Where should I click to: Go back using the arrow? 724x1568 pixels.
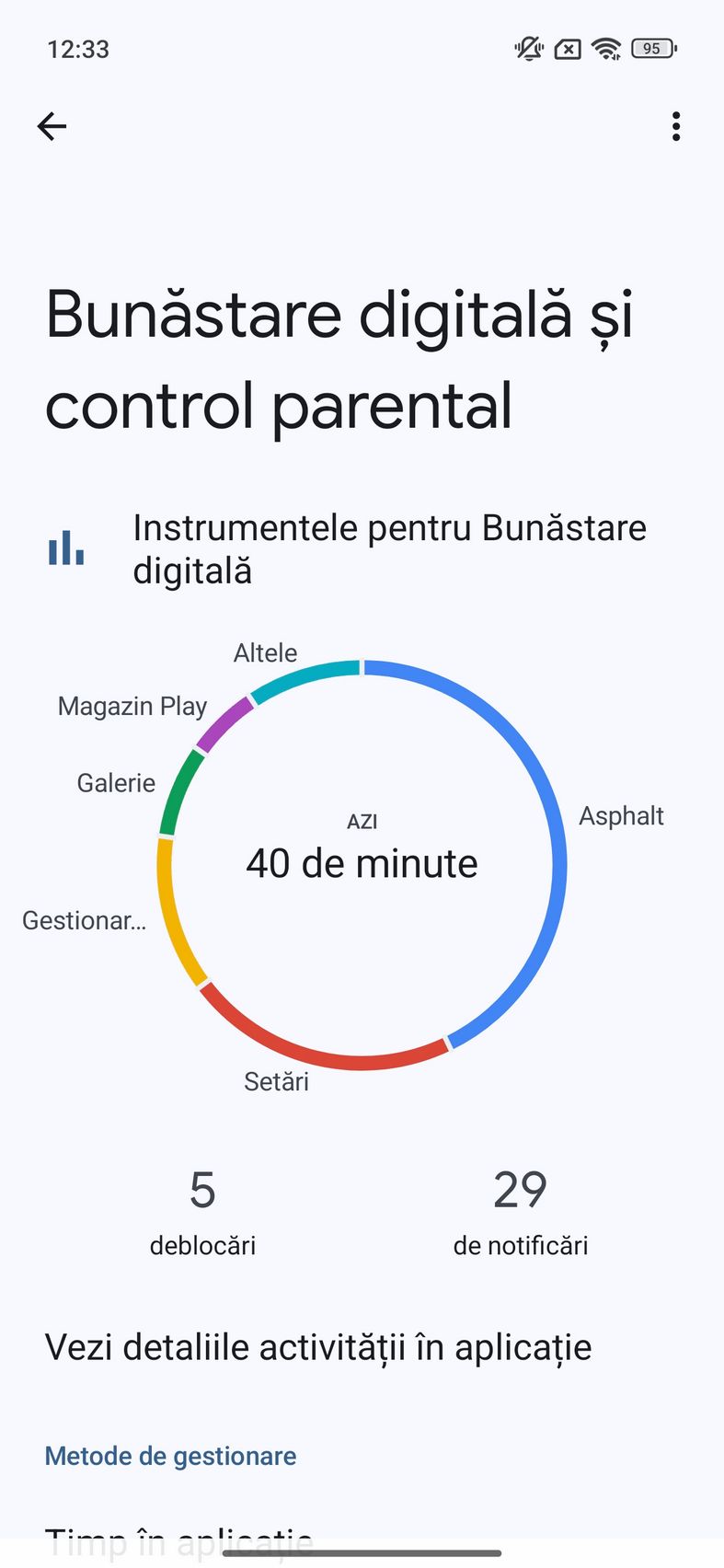tap(52, 126)
